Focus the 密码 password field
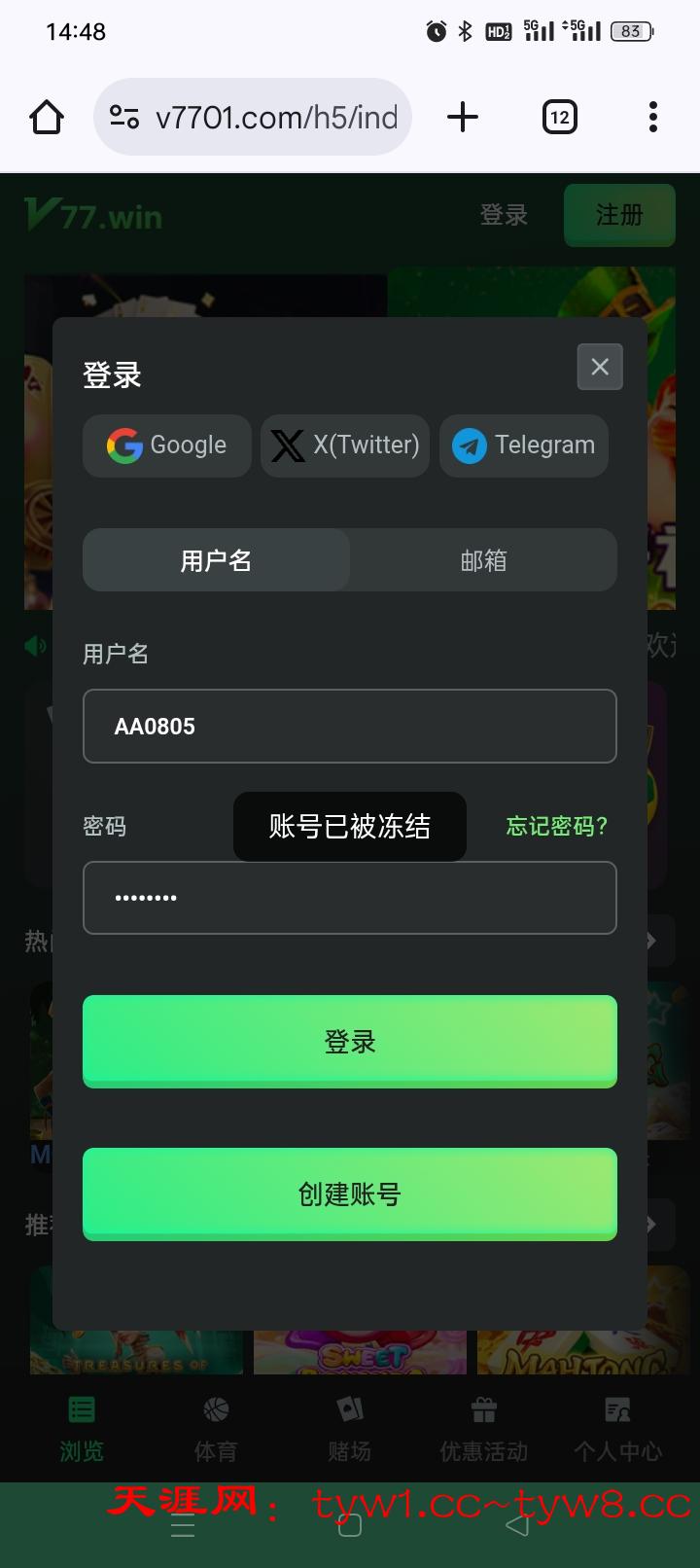This screenshot has height=1568, width=700. (x=350, y=898)
